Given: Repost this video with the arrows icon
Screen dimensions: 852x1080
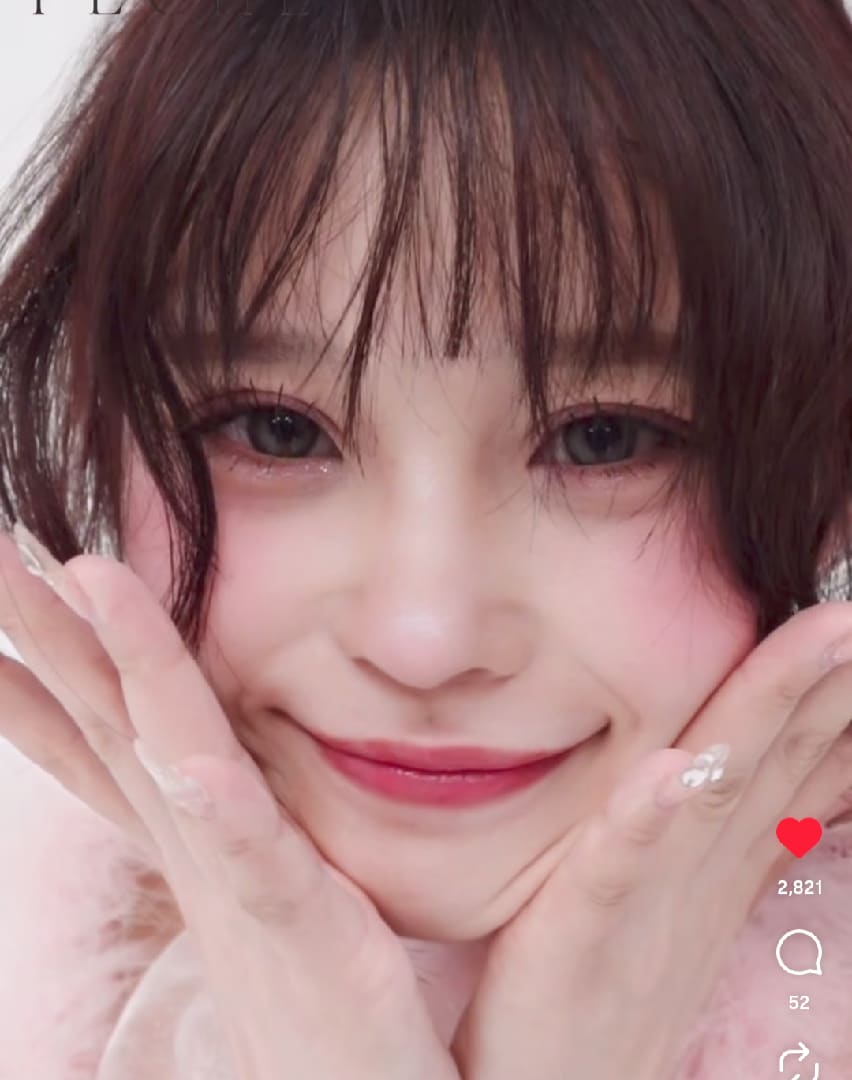Looking at the screenshot, I should (x=798, y=1061).
